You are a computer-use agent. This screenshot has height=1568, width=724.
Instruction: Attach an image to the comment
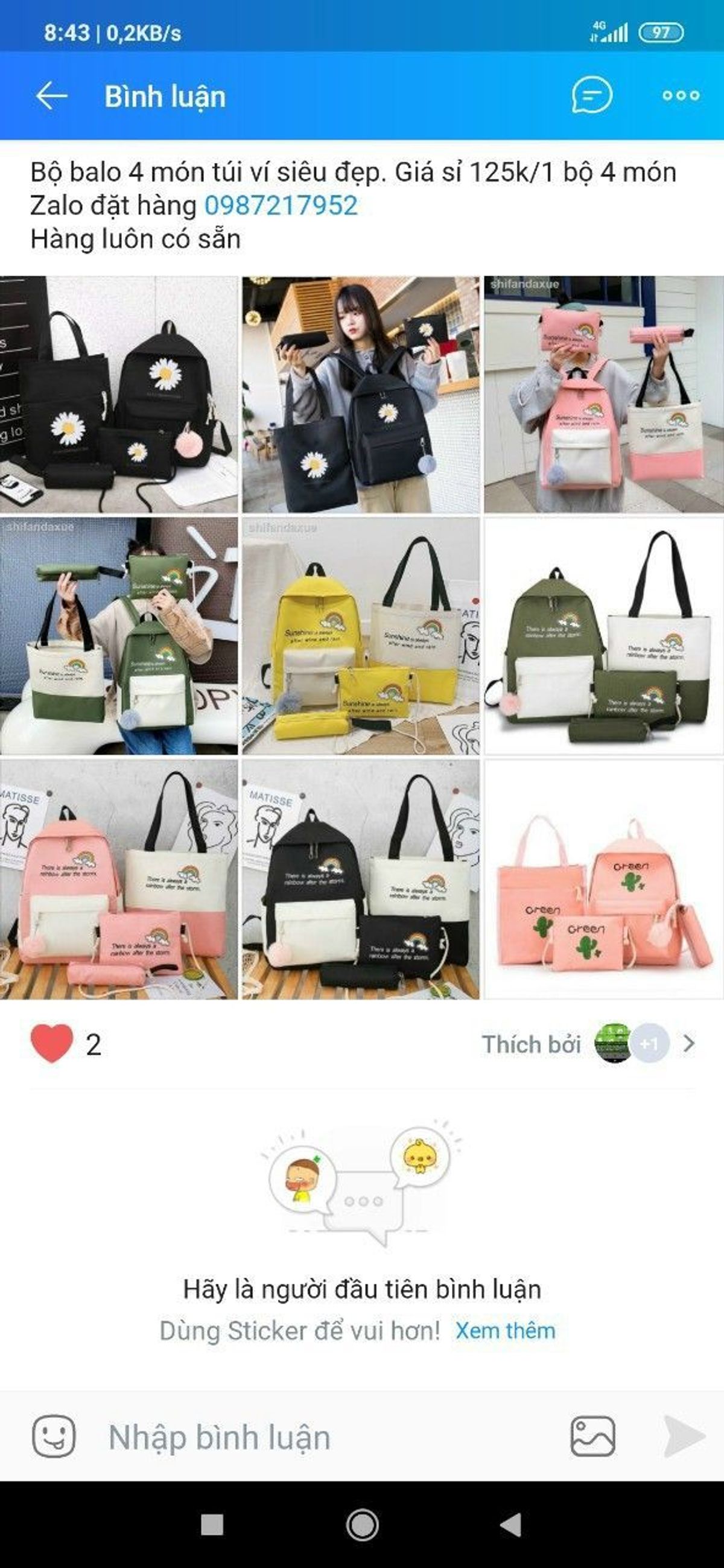(592, 1436)
